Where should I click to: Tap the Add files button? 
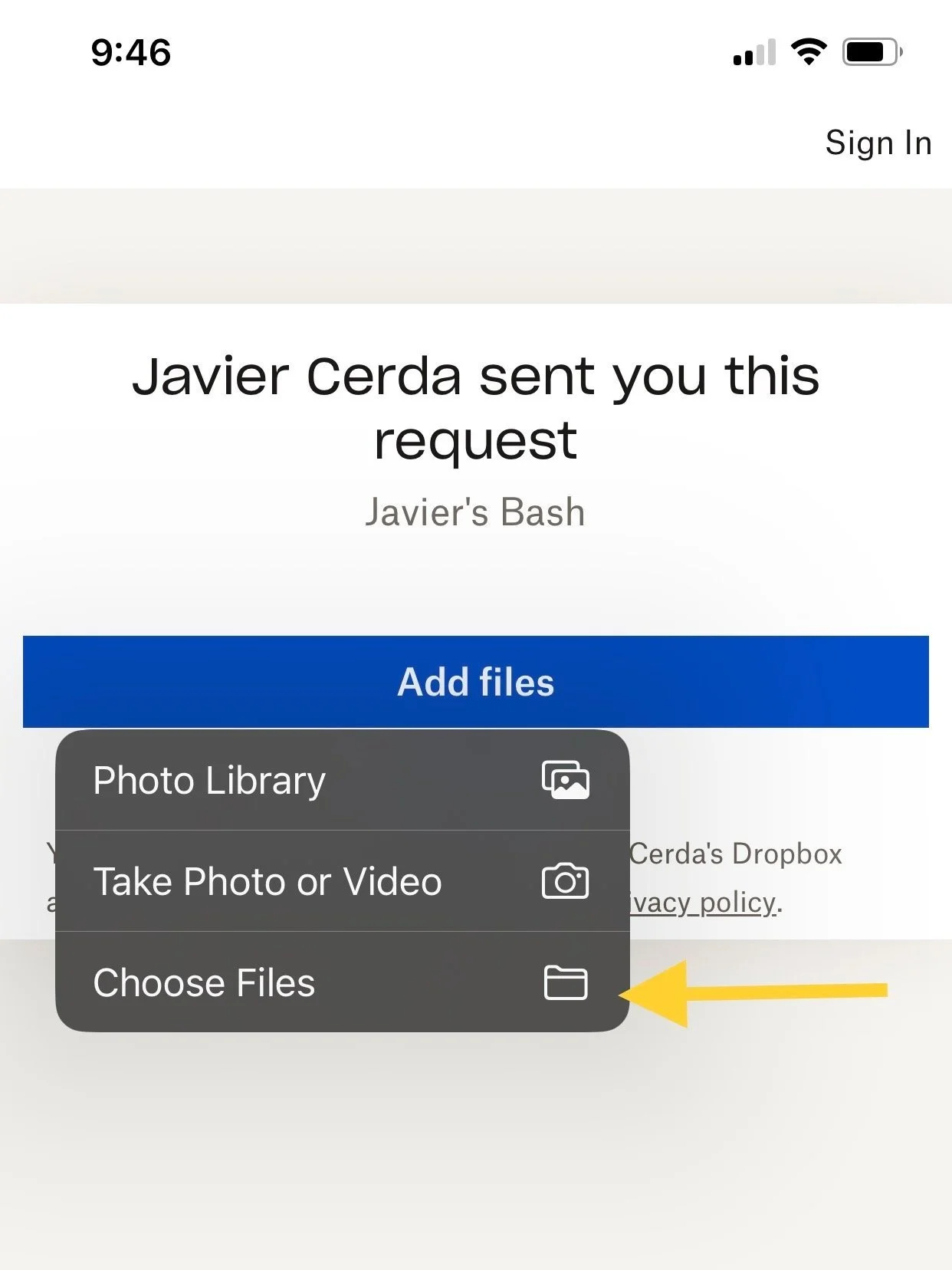[475, 682]
